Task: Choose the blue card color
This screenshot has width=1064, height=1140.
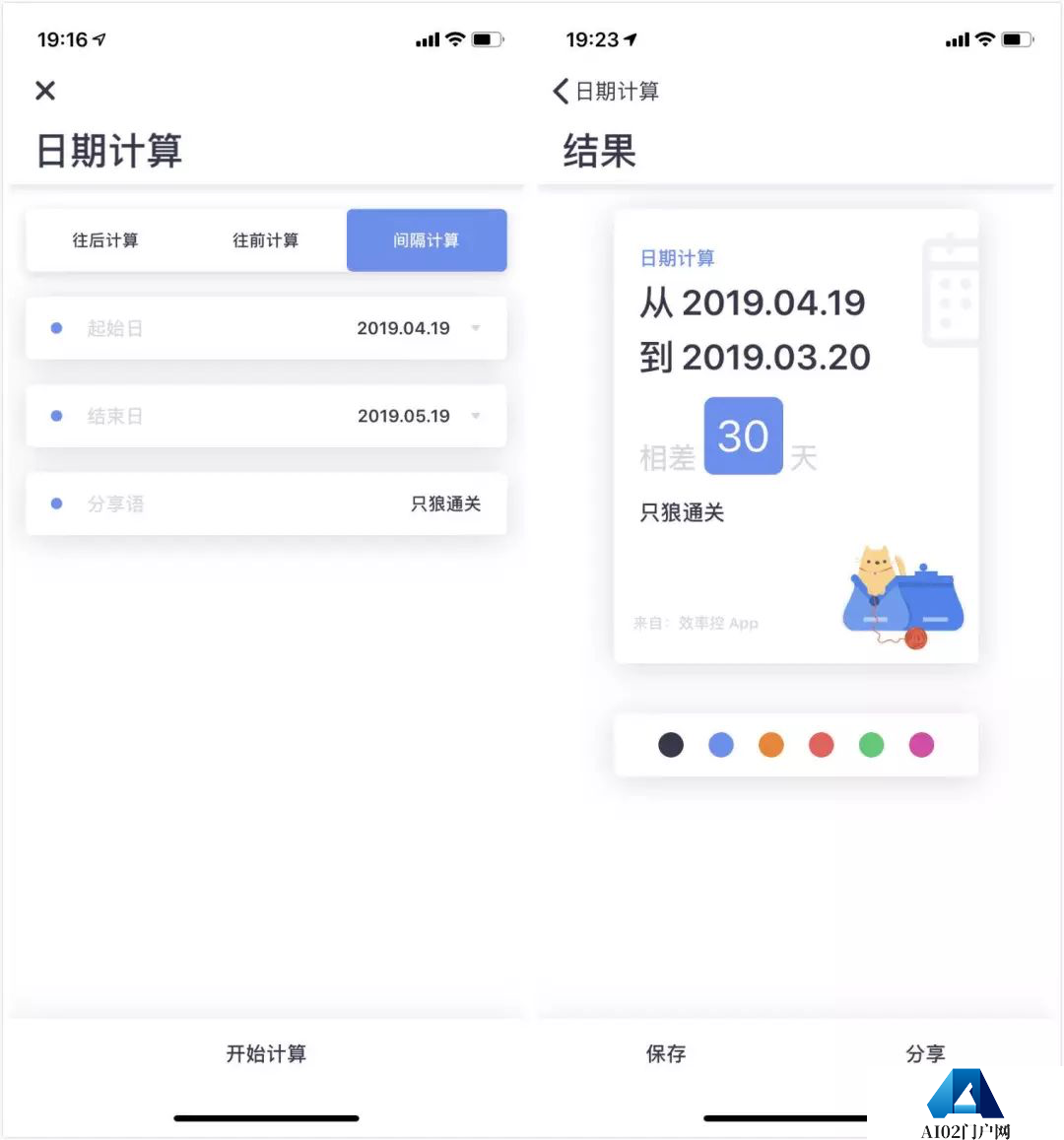Action: 721,745
